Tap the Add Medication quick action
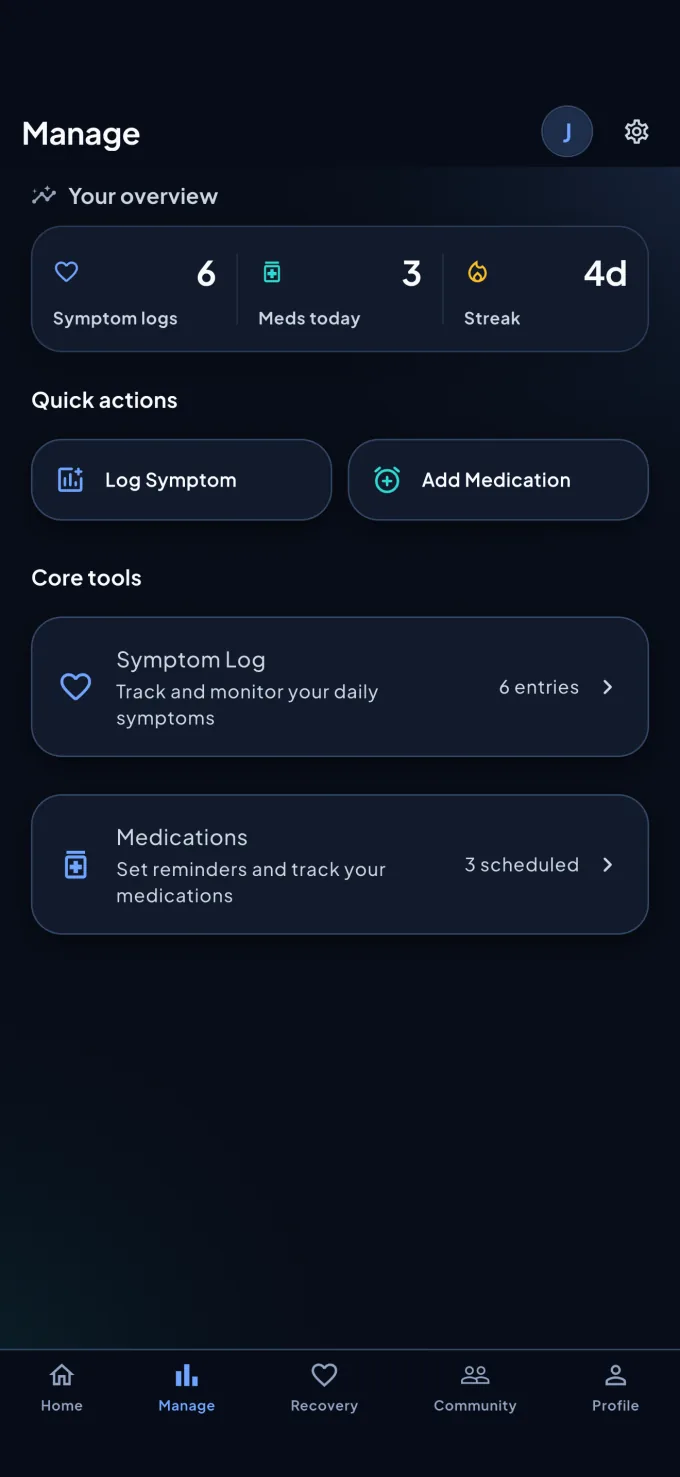This screenshot has width=680, height=1477. pyautogui.click(x=498, y=480)
